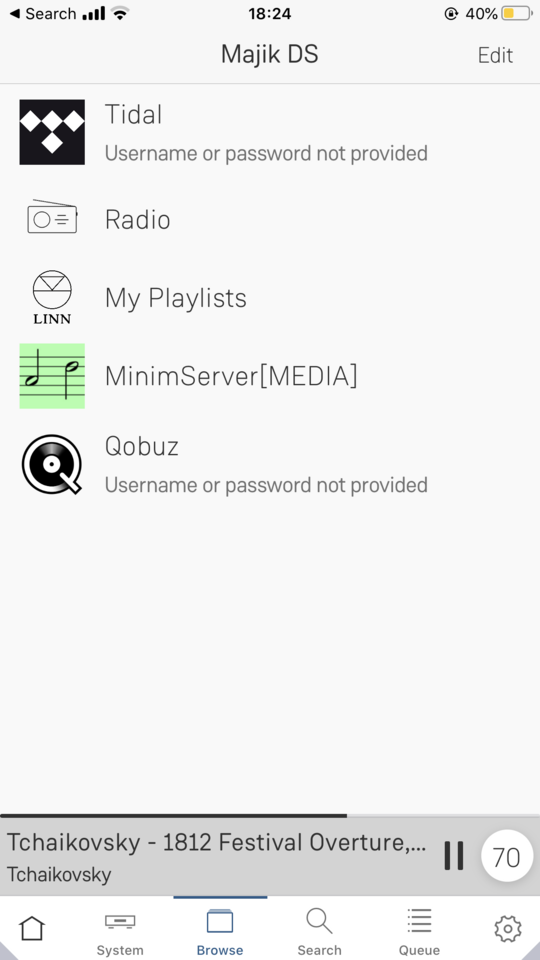Screen dimensions: 540x960
Task: Return to the Search app via back link
Action: [x=43, y=13]
